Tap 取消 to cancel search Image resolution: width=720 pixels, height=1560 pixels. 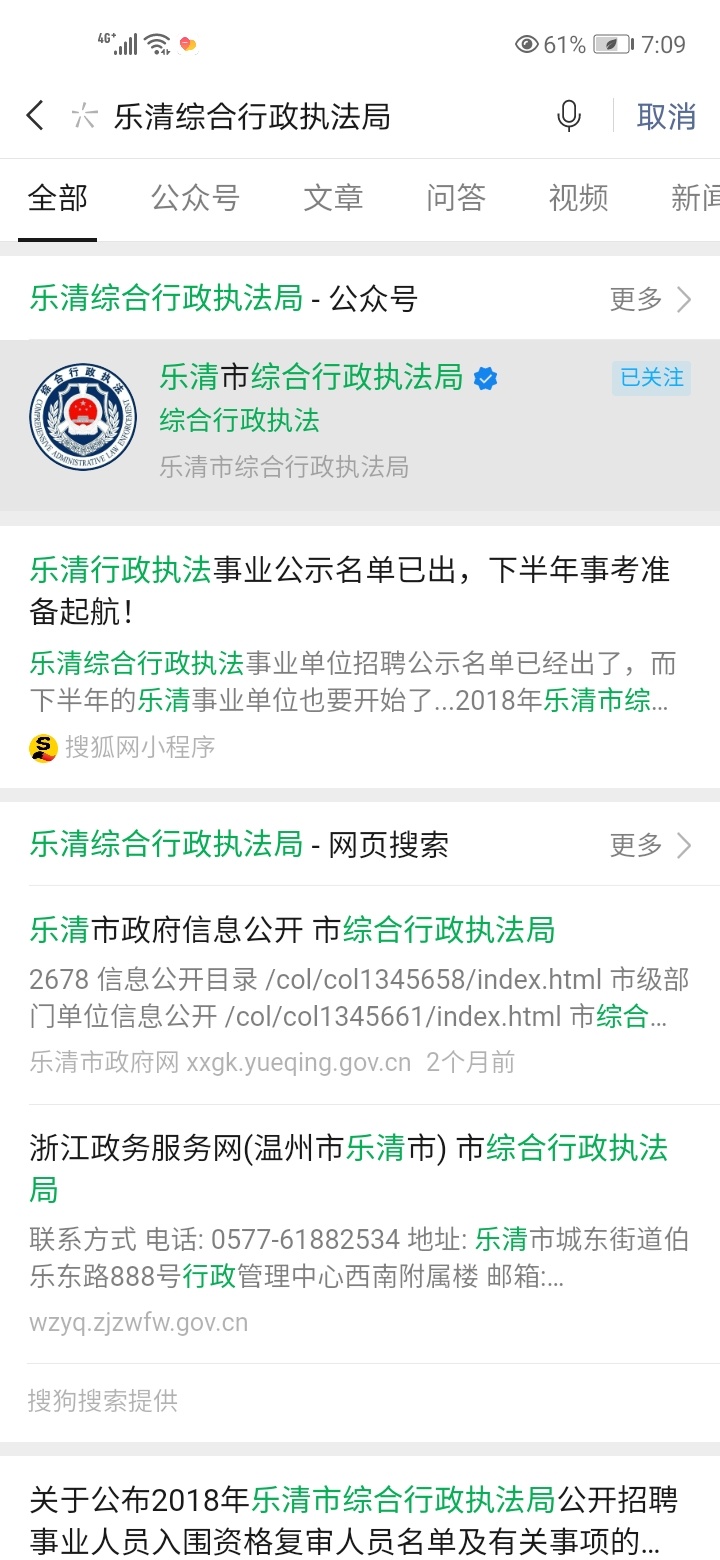coord(666,116)
